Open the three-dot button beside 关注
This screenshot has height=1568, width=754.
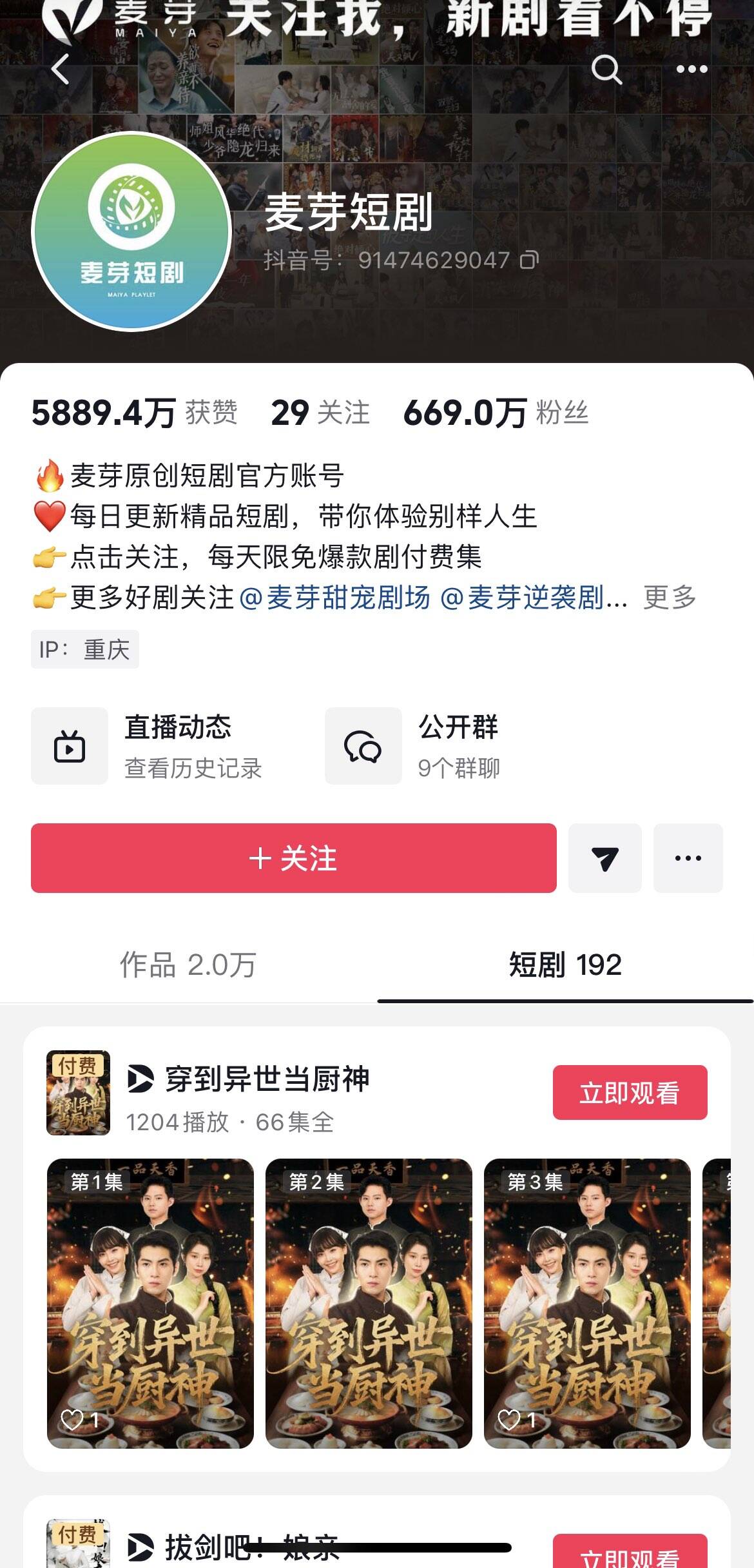(x=688, y=858)
